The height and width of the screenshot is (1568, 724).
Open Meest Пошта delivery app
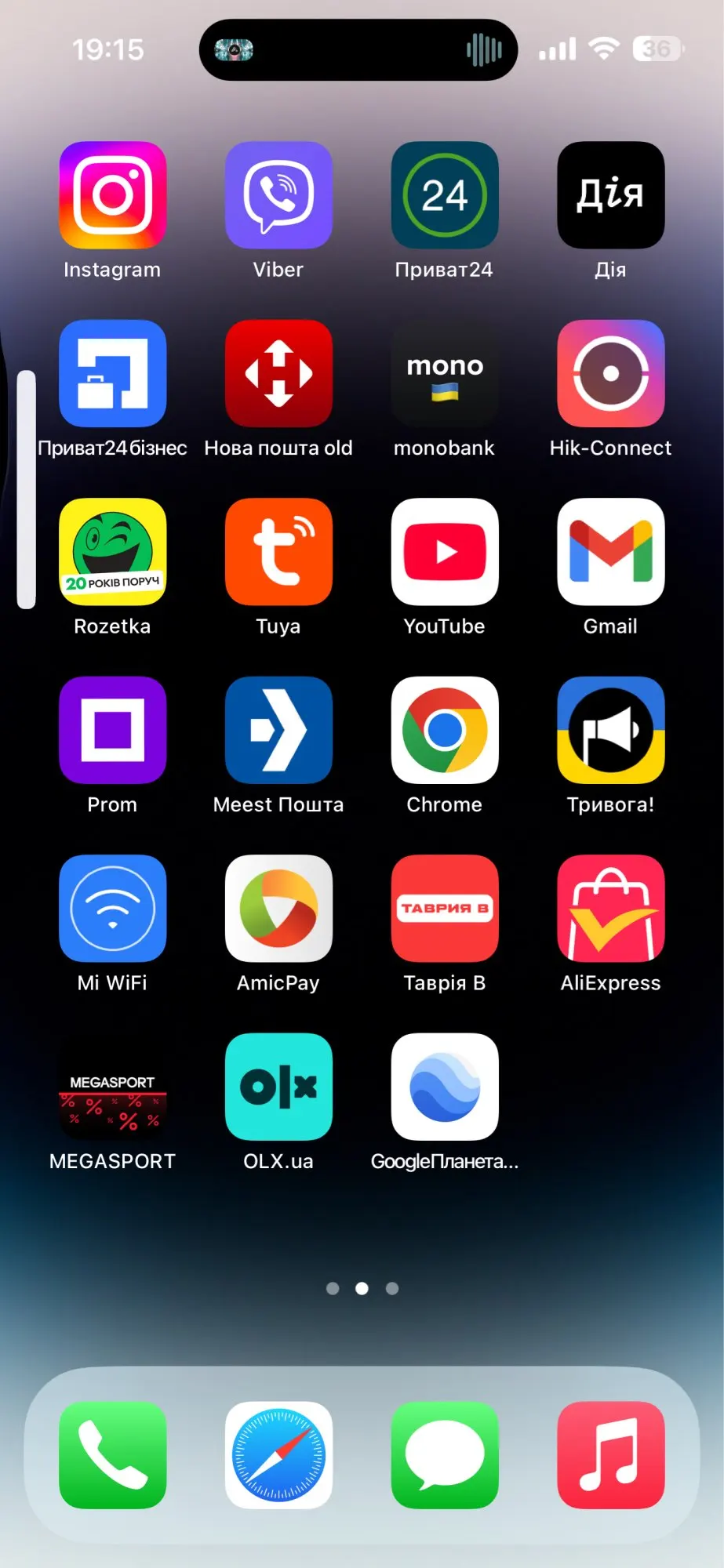[x=278, y=730]
